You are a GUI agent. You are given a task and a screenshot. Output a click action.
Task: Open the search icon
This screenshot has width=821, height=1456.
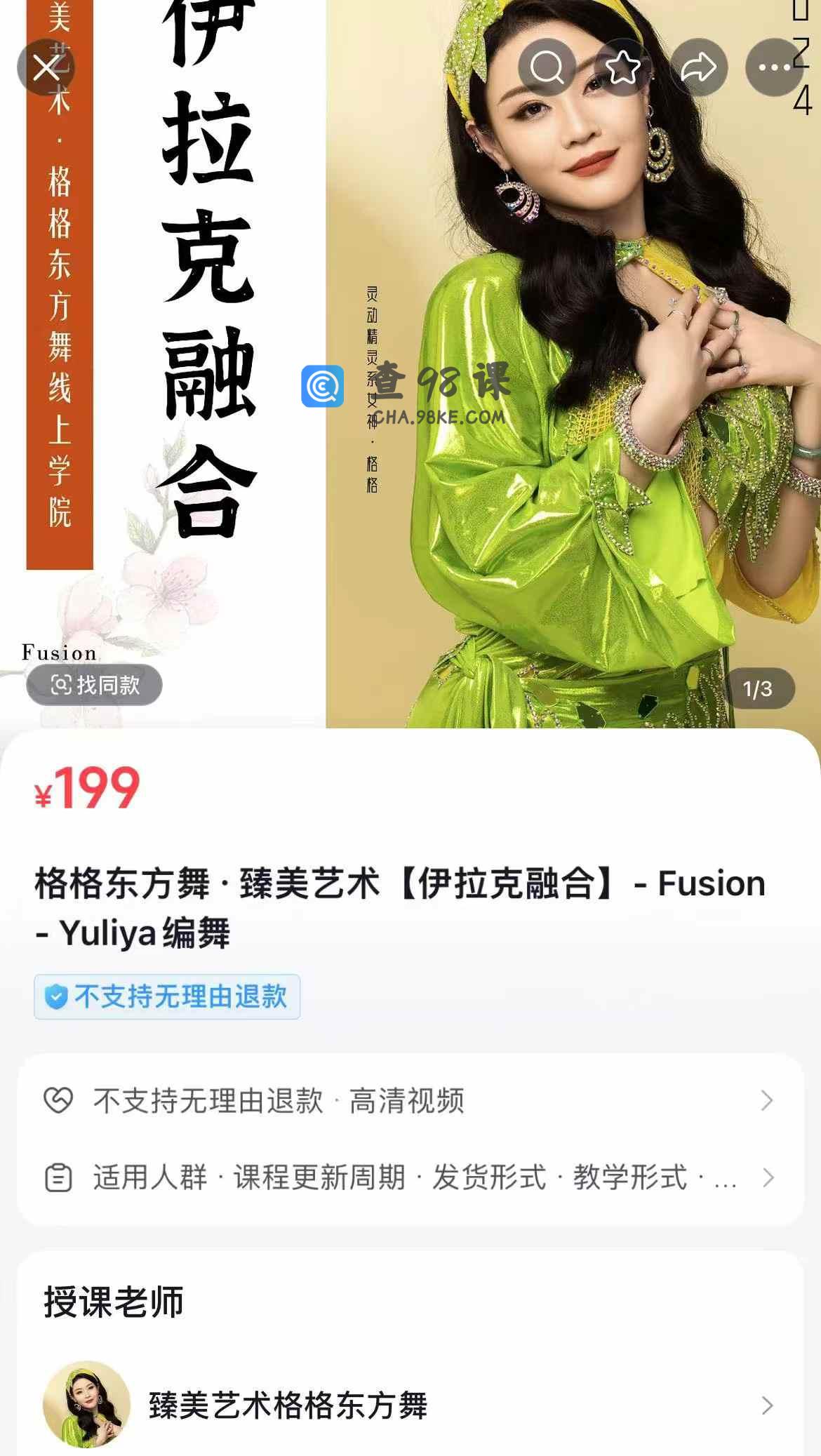coord(547,67)
